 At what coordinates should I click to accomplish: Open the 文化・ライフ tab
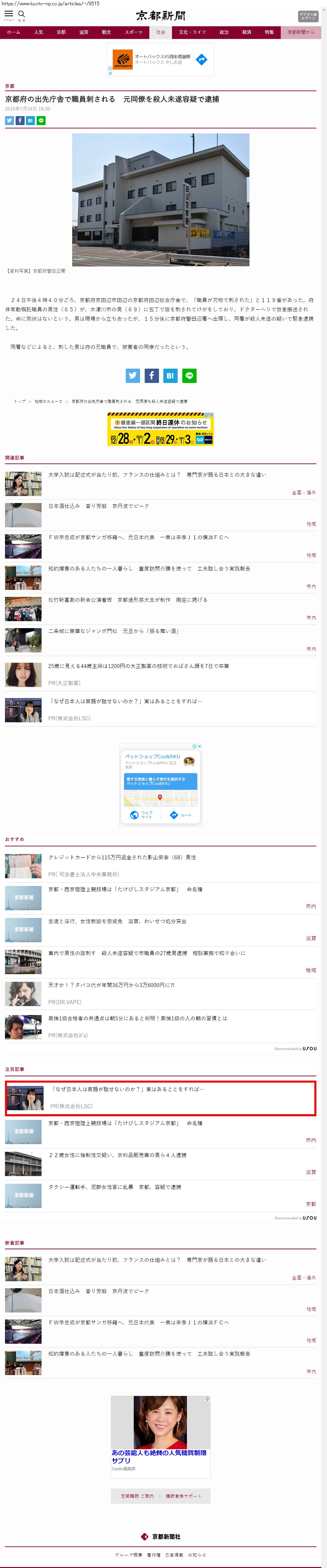tap(192, 32)
